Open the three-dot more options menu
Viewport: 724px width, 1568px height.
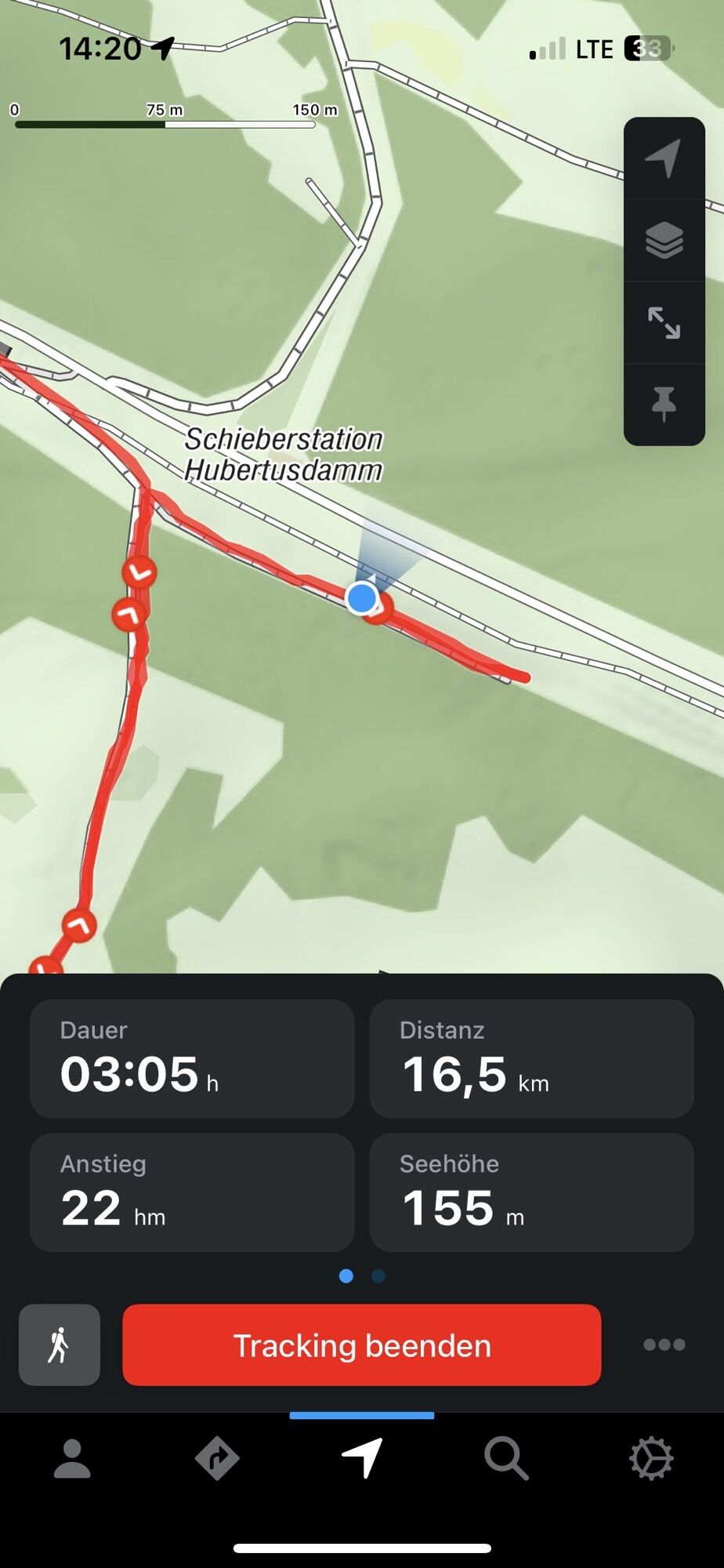[664, 1345]
